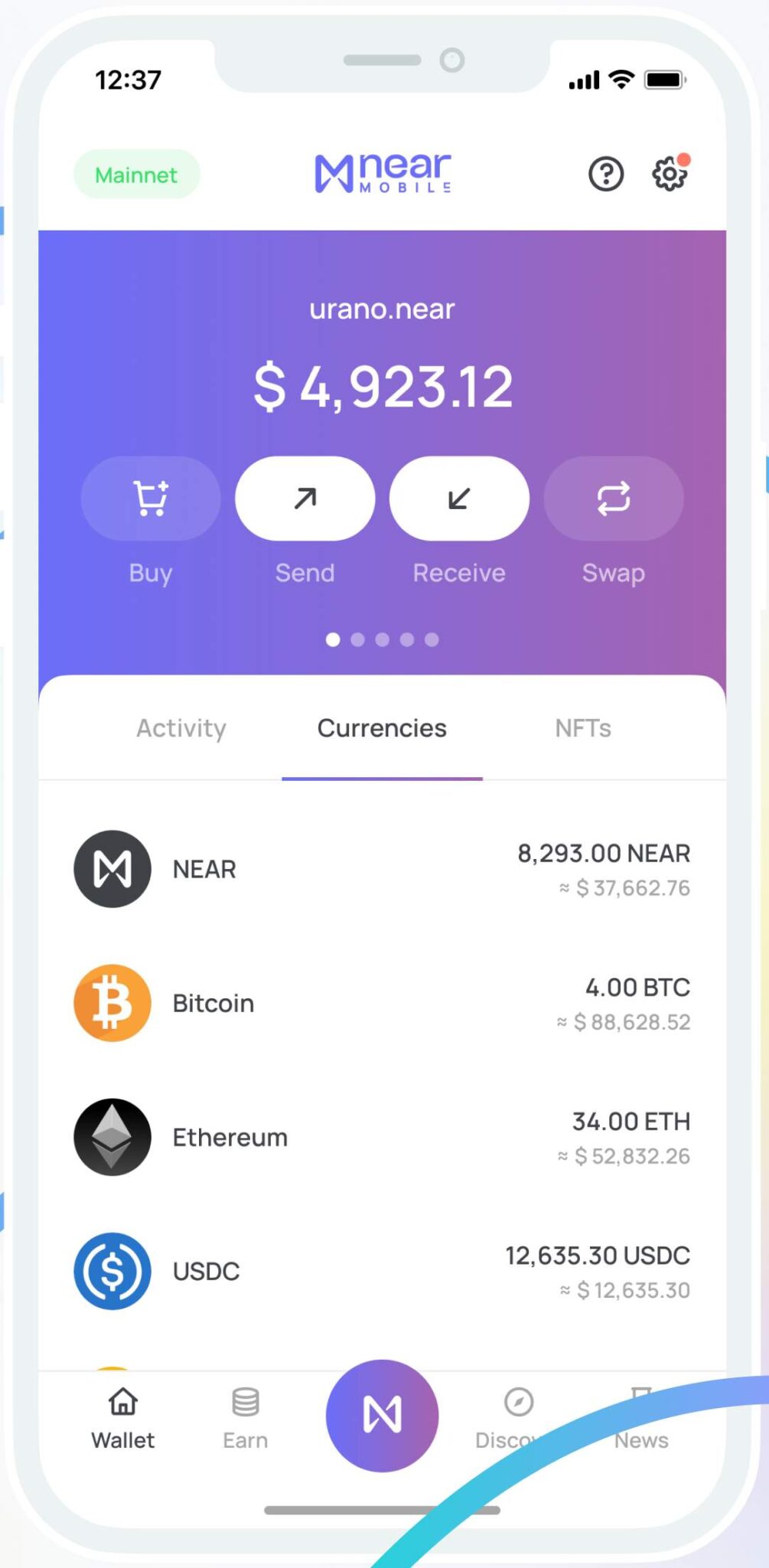Open the help question mark icon
Screen dimensions: 769x1568
(604, 174)
